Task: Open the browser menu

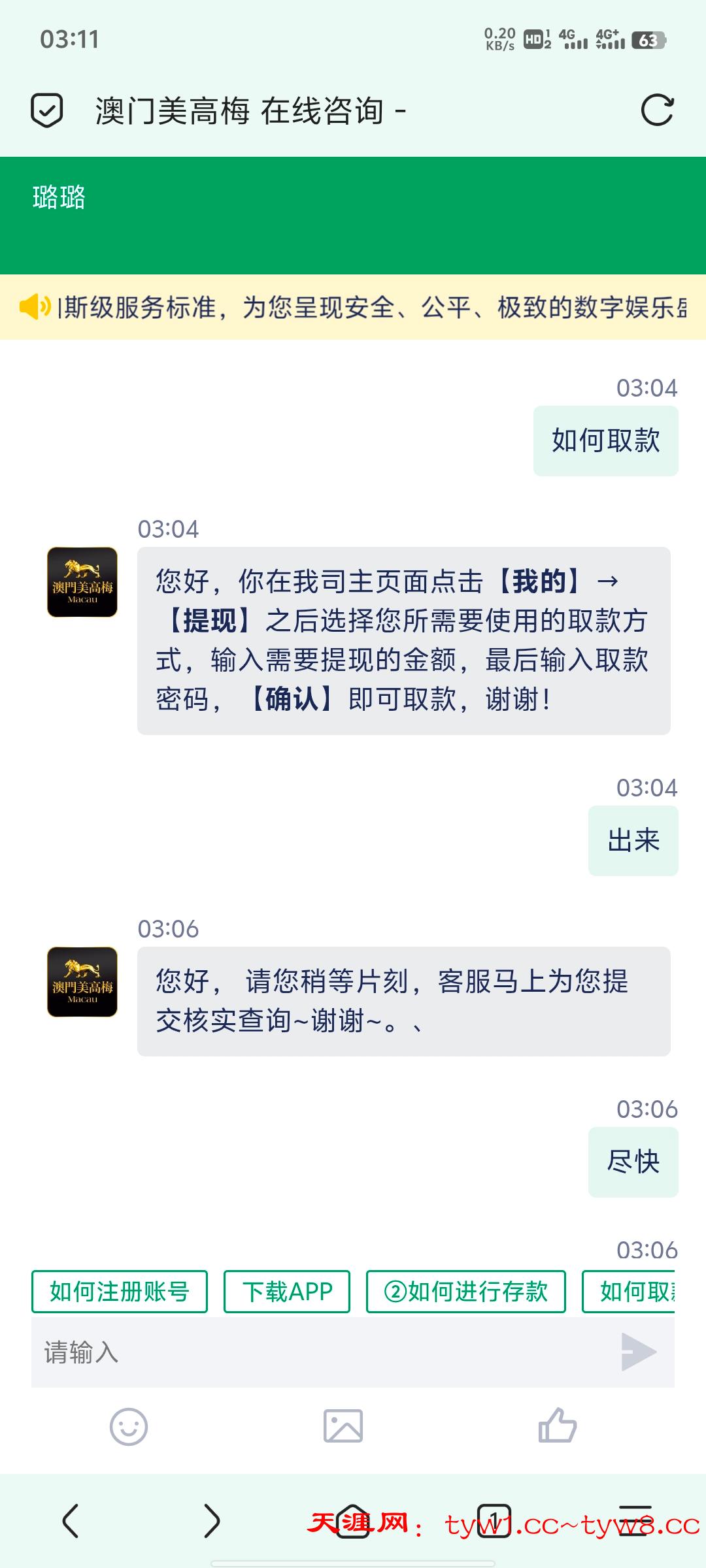Action: 634,1521
